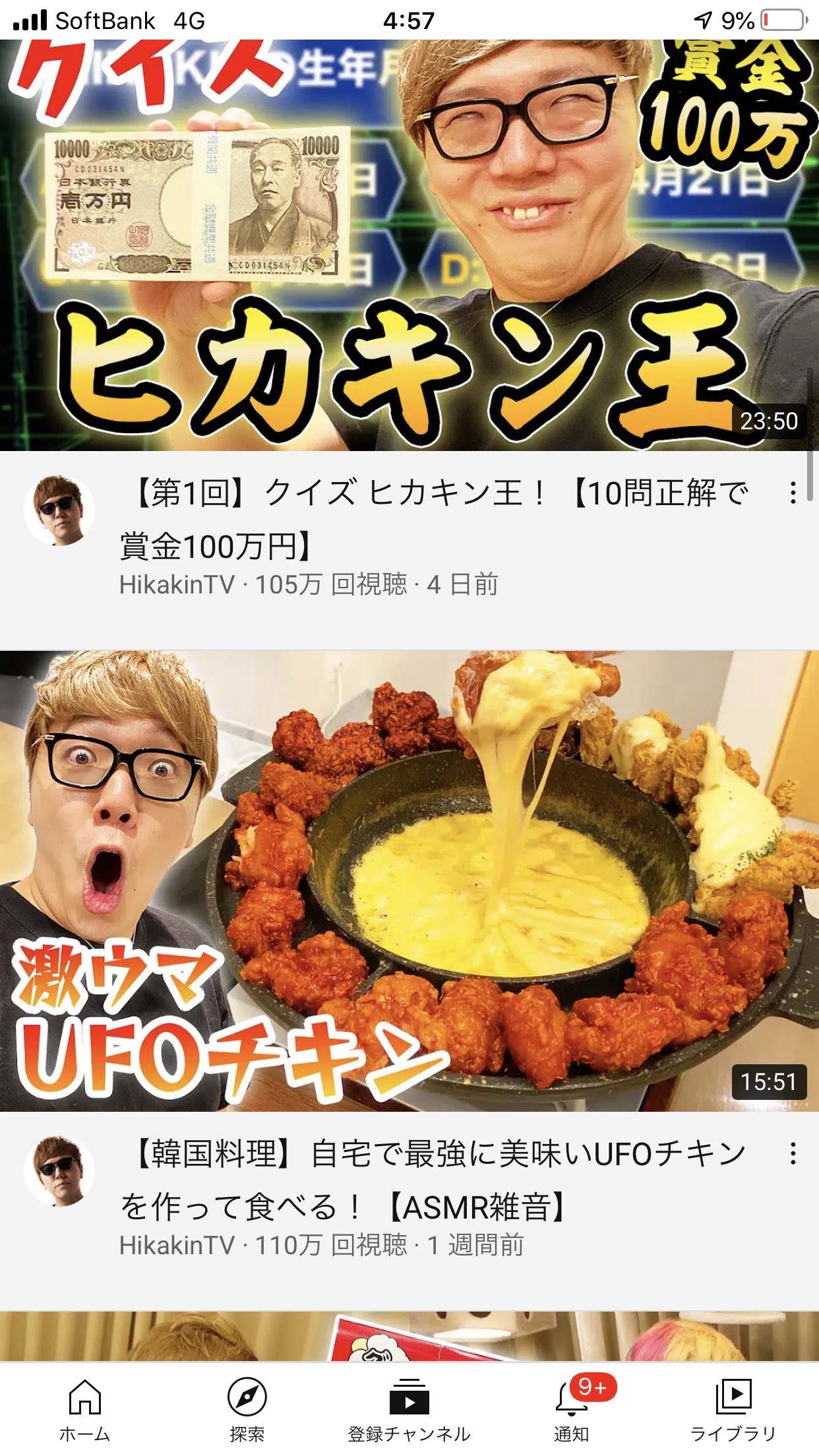Image resolution: width=819 pixels, height=1456 pixels.
Task: Open HikakinTV channel avatar beside UFOチキン video
Action: point(59,1171)
